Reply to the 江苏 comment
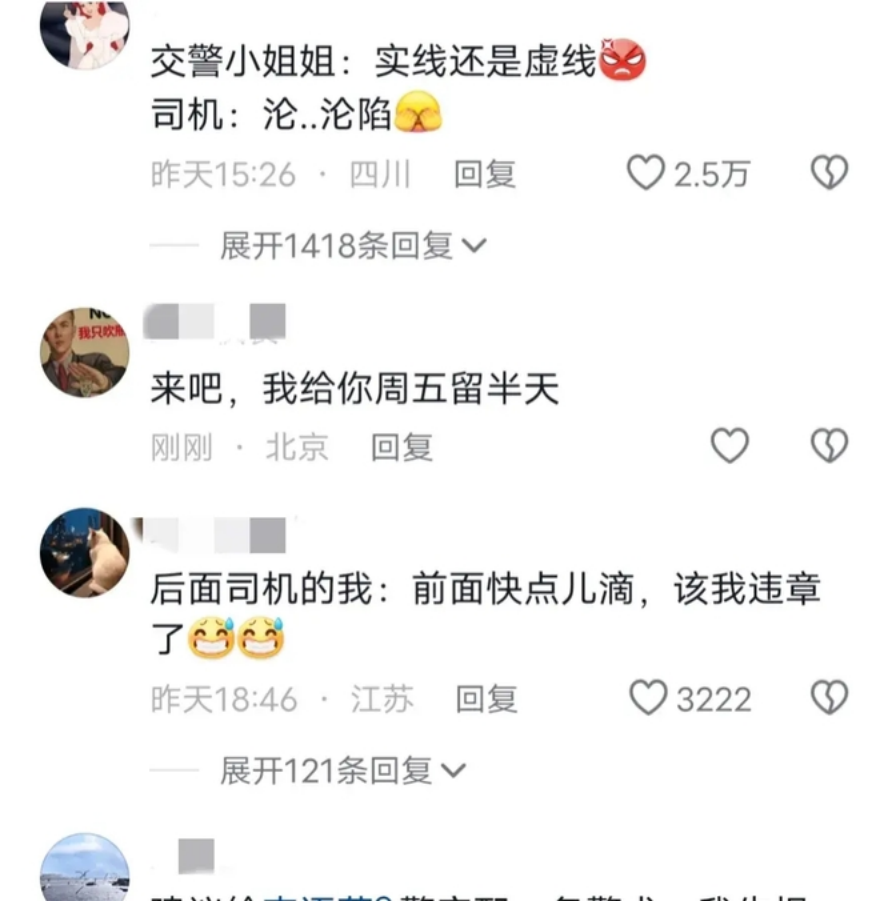The image size is (896, 902). click(486, 698)
